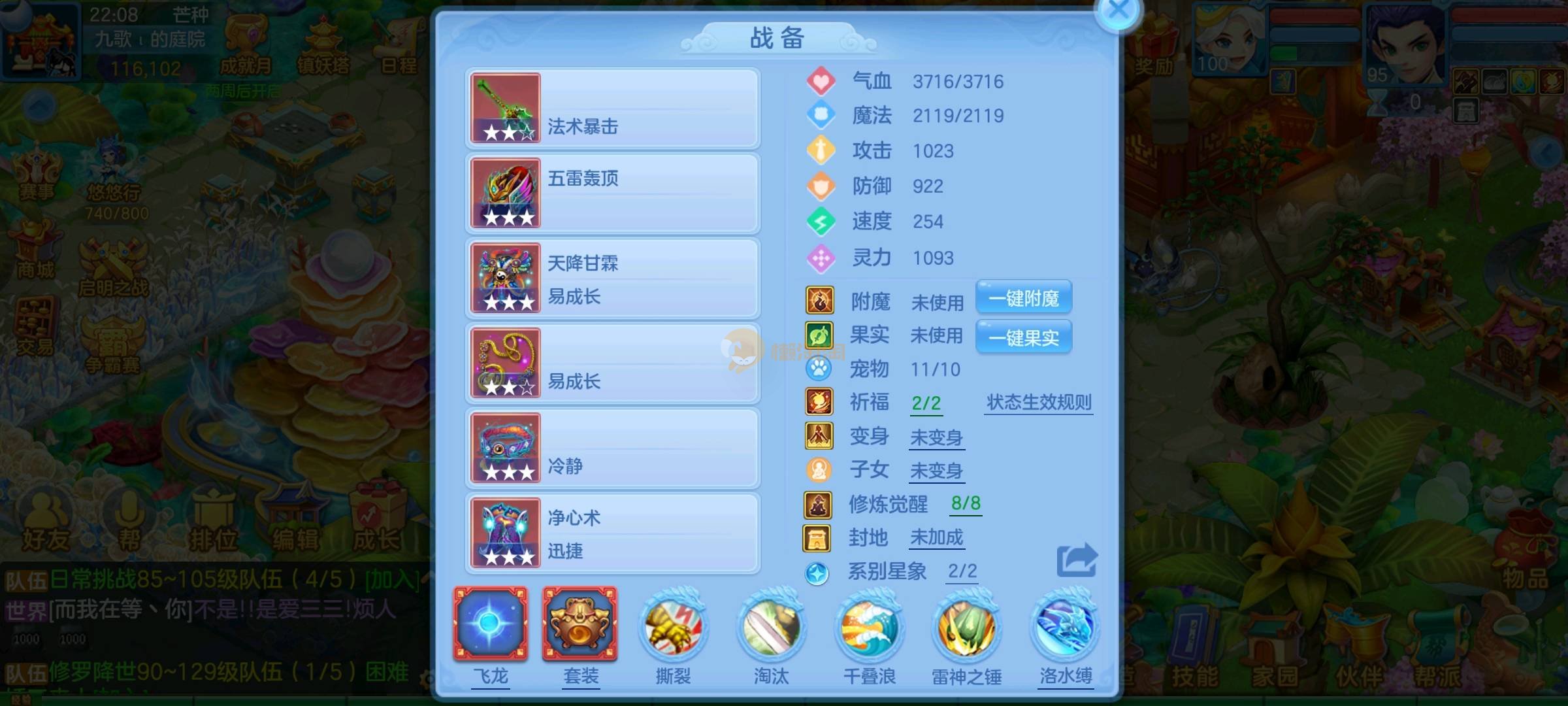The image size is (1568, 706).
Task: Open the 法术暴击 weapon slot
Action: (x=612, y=109)
